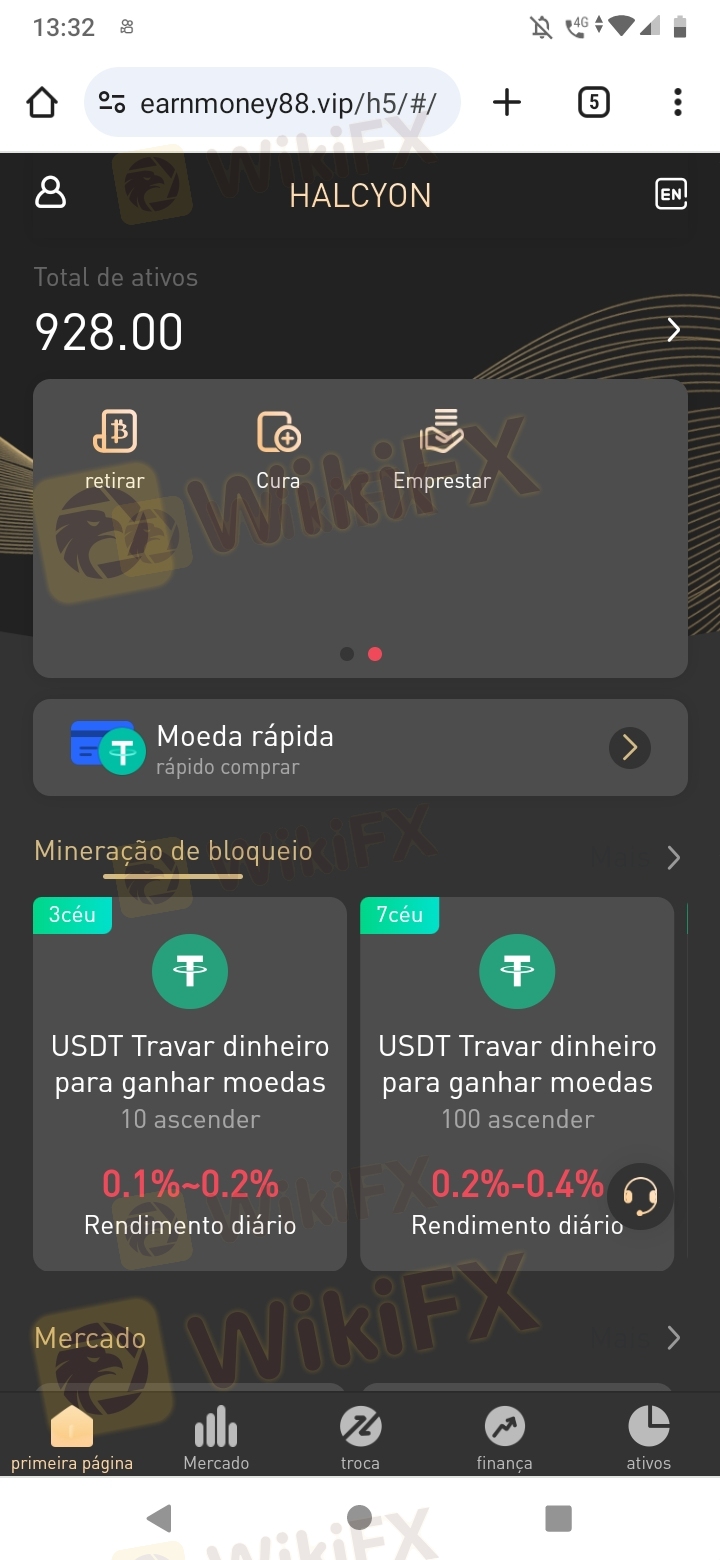Open the browser overflow menu
The image size is (720, 1560).
[678, 102]
